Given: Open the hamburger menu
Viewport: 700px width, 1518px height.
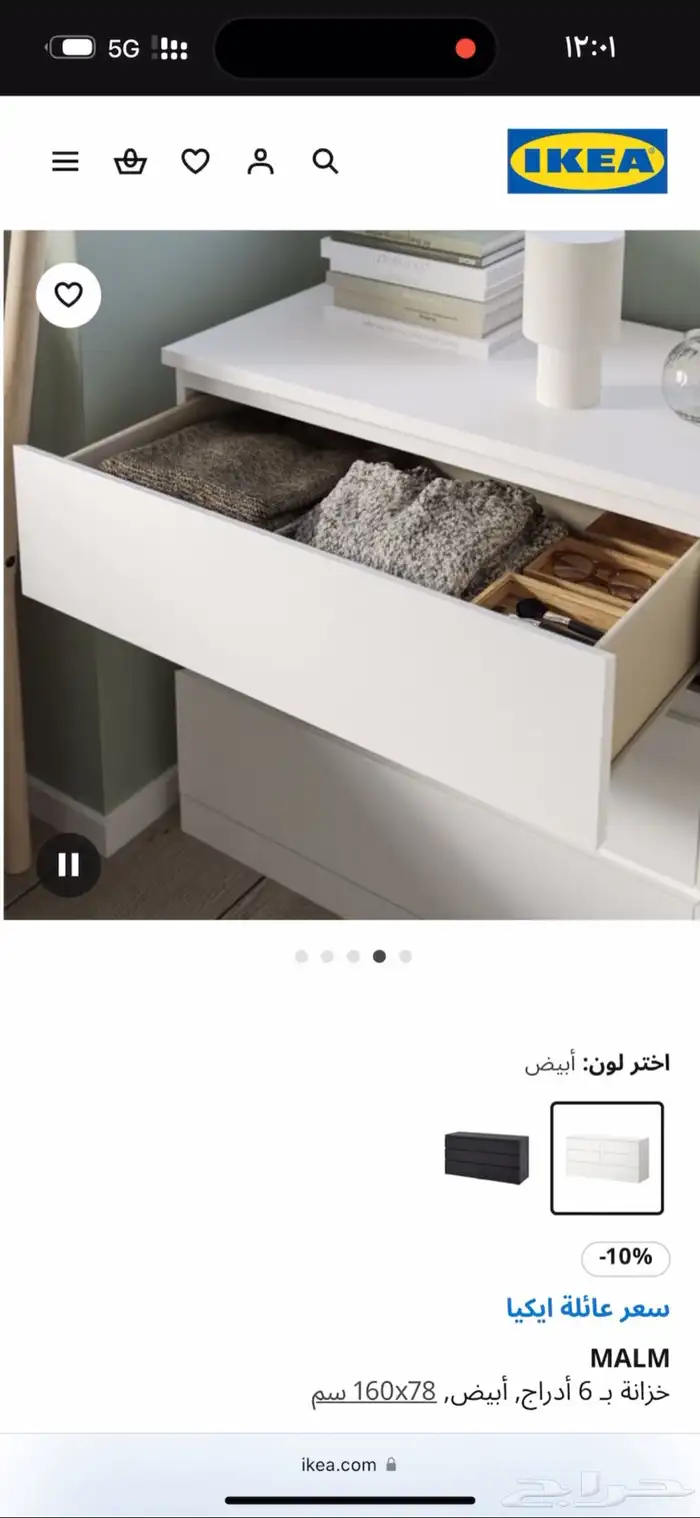Looking at the screenshot, I should [65, 161].
